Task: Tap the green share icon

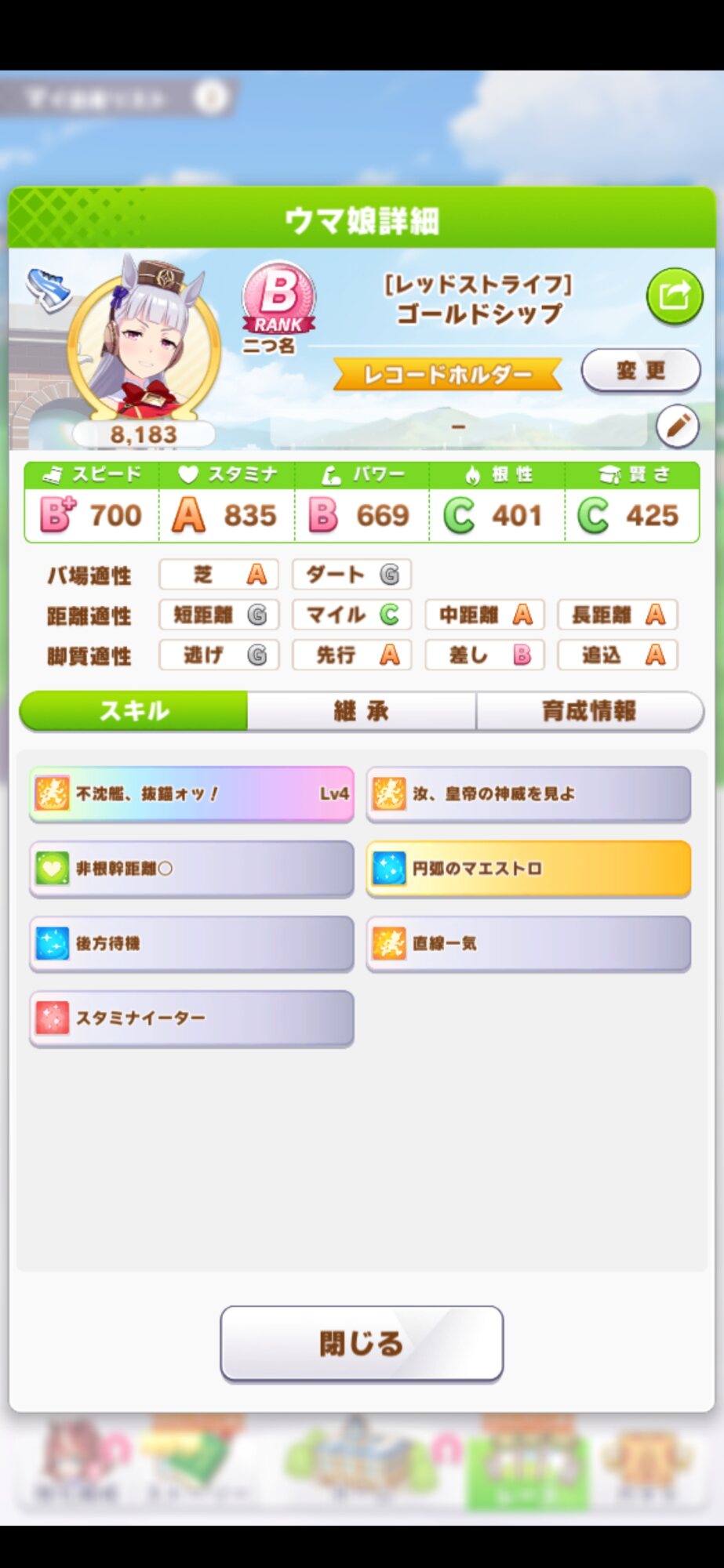Action: [674, 296]
